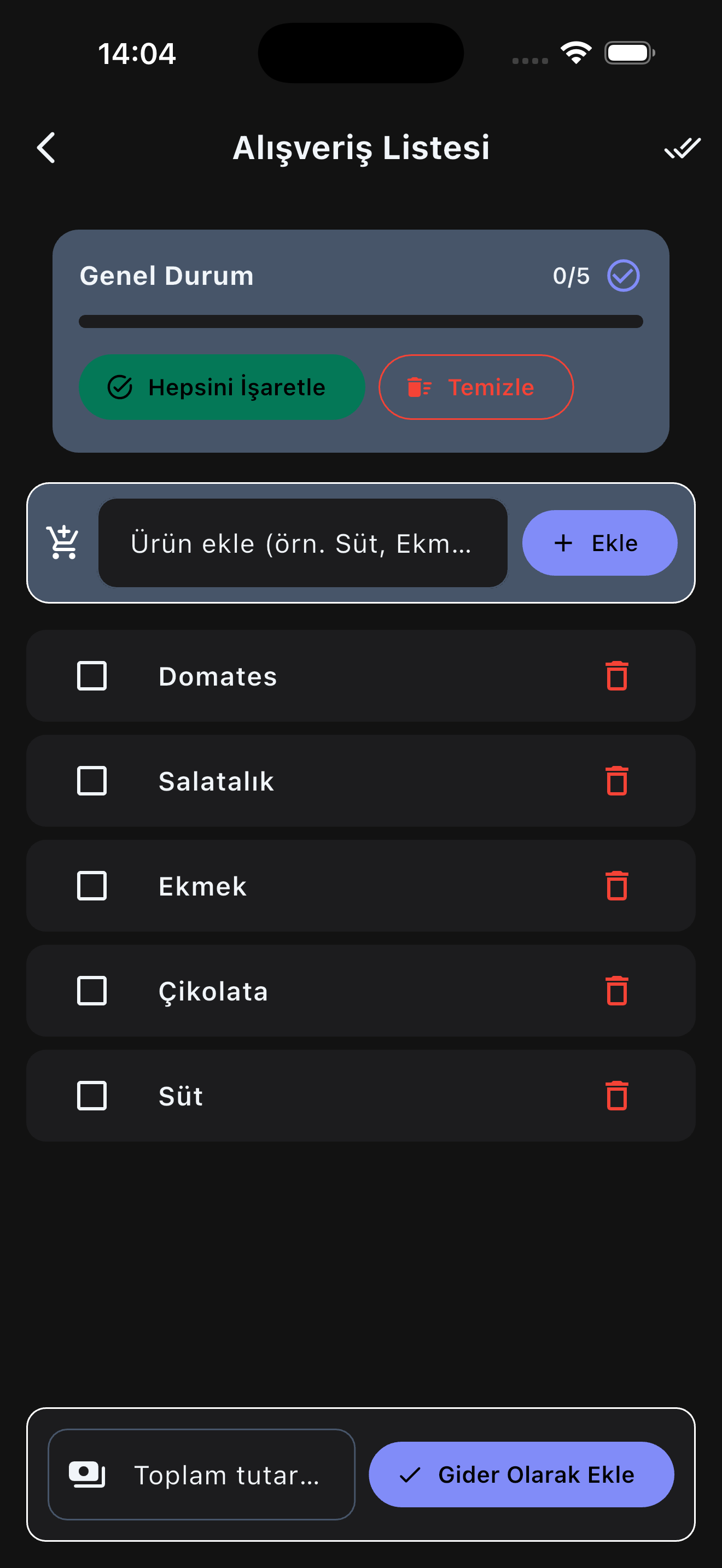Check the Domates checkbox
Screen dimensions: 722x1568
pyautogui.click(x=91, y=676)
